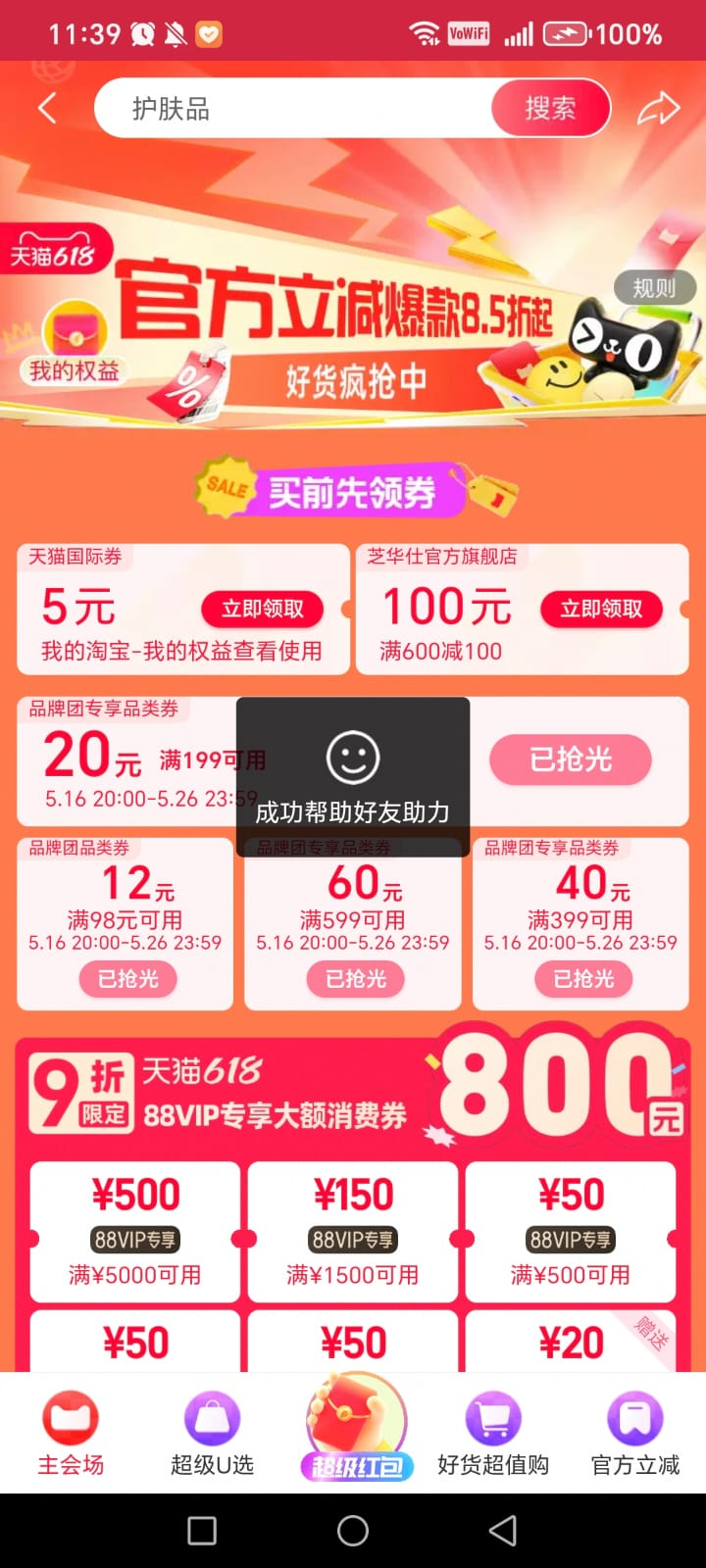The image size is (706, 1568).
Task: Claim the 天猫国际券 5元 coupon
Action: point(263,609)
